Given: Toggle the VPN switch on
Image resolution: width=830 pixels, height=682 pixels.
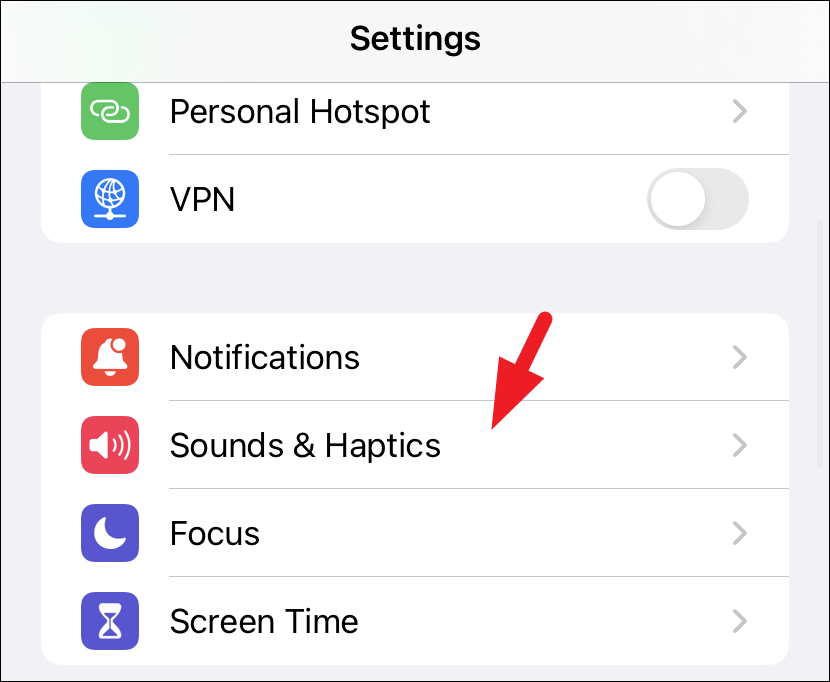Looking at the screenshot, I should click(x=698, y=199).
